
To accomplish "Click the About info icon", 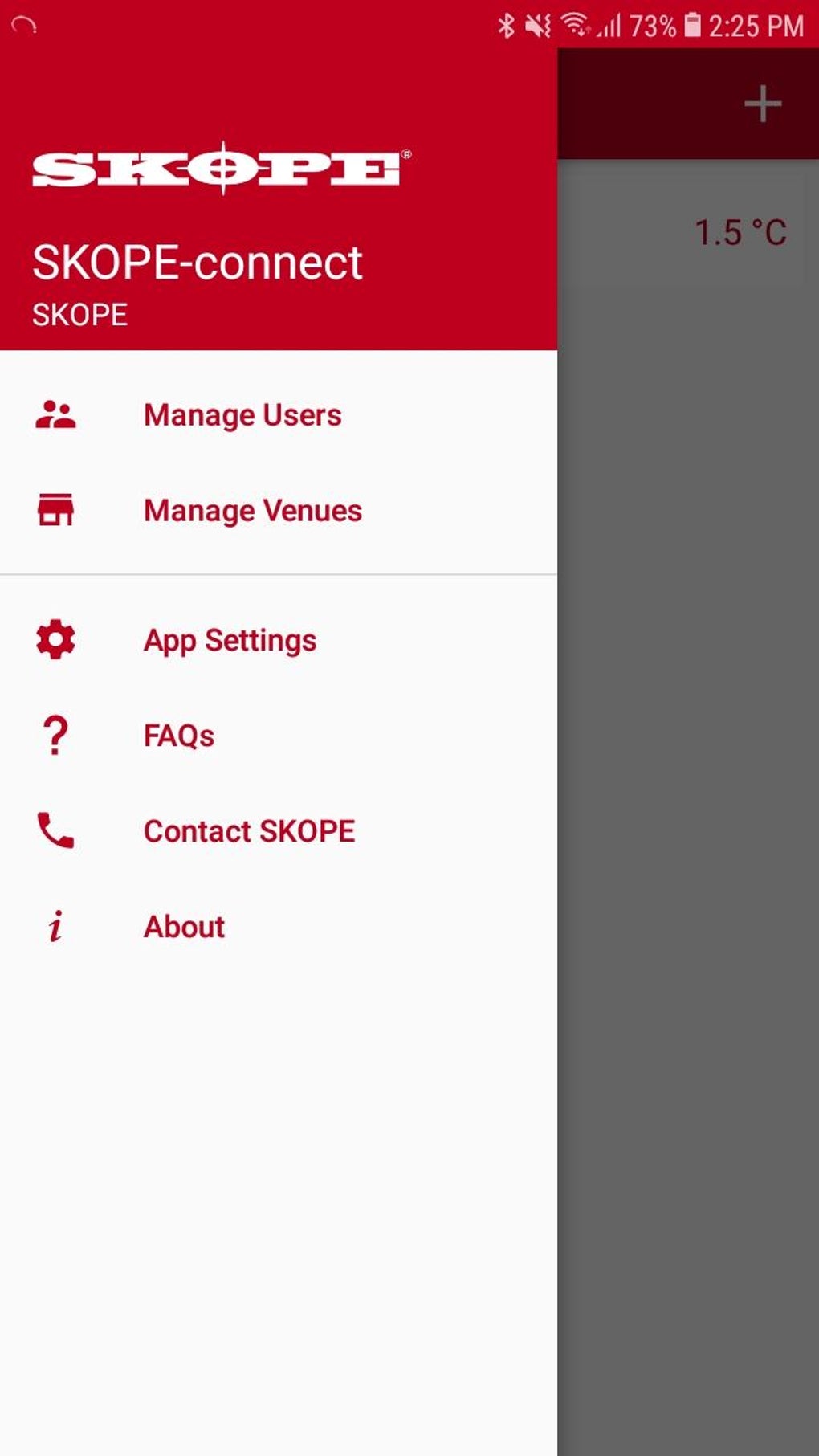I will click(54, 926).
